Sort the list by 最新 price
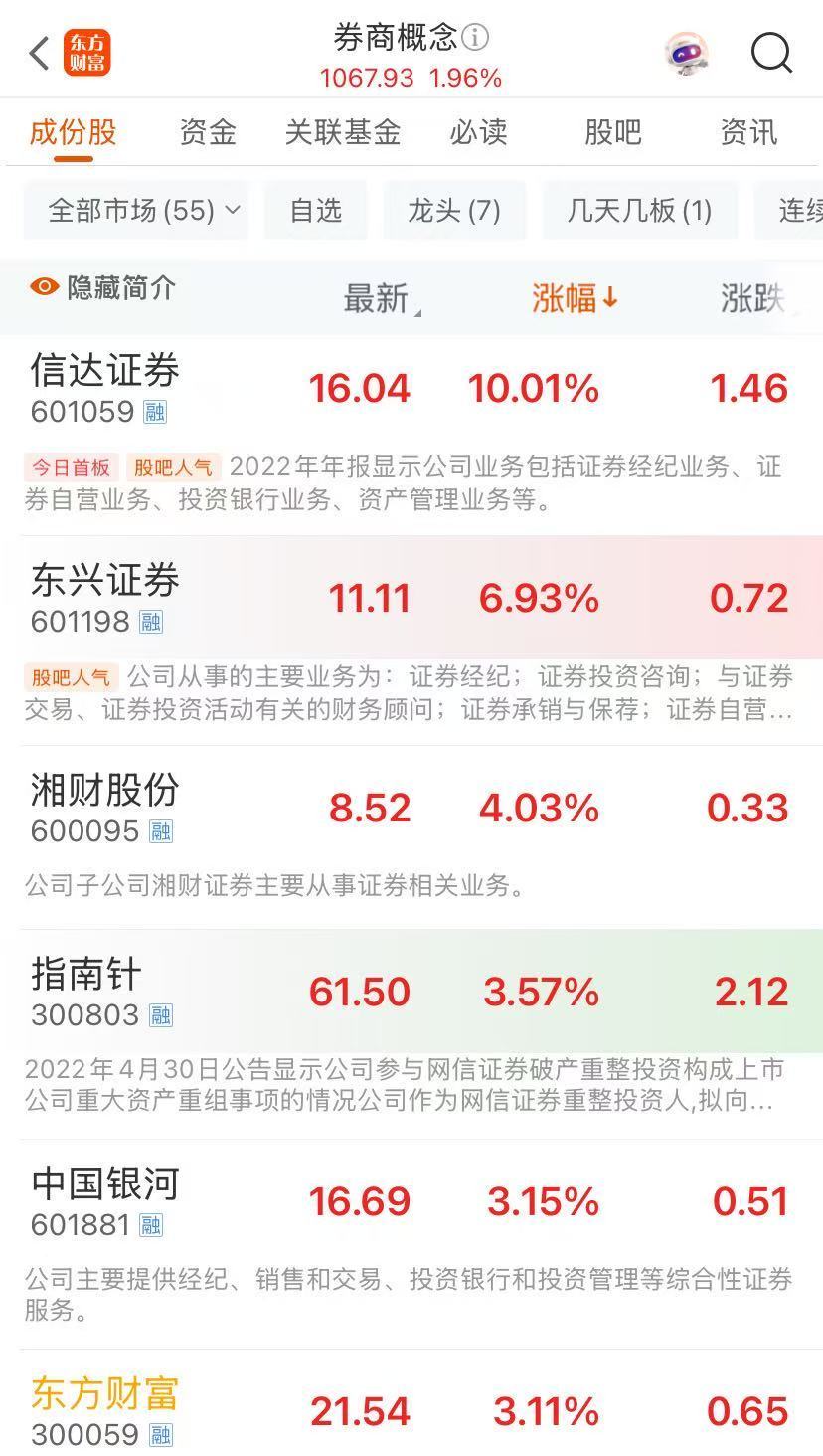This screenshot has width=823, height=1456. pyautogui.click(x=378, y=297)
